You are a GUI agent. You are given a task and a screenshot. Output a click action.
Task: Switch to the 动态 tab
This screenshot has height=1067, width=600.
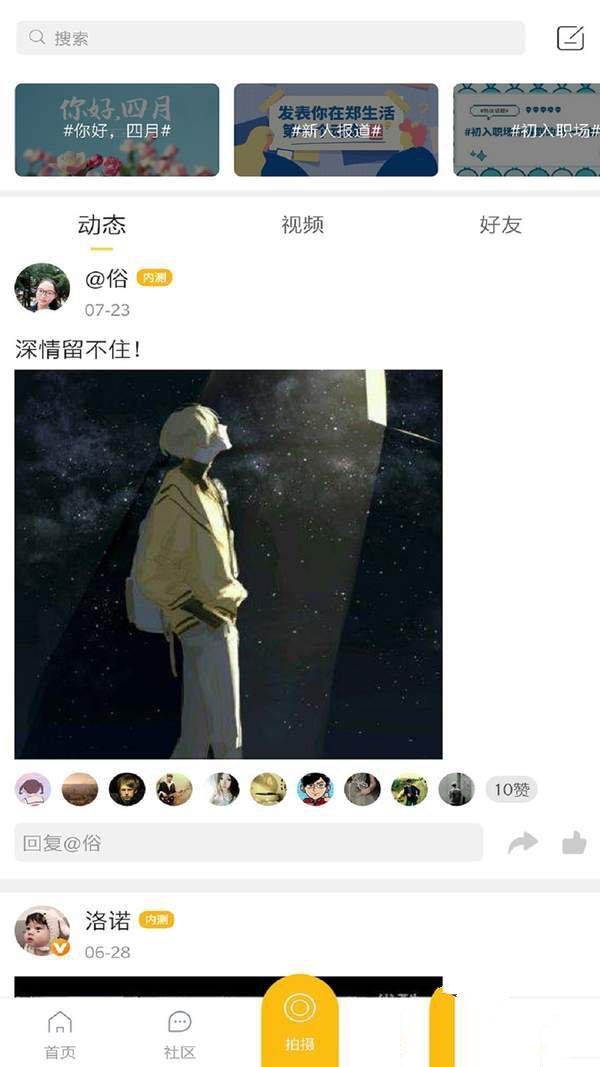click(102, 225)
